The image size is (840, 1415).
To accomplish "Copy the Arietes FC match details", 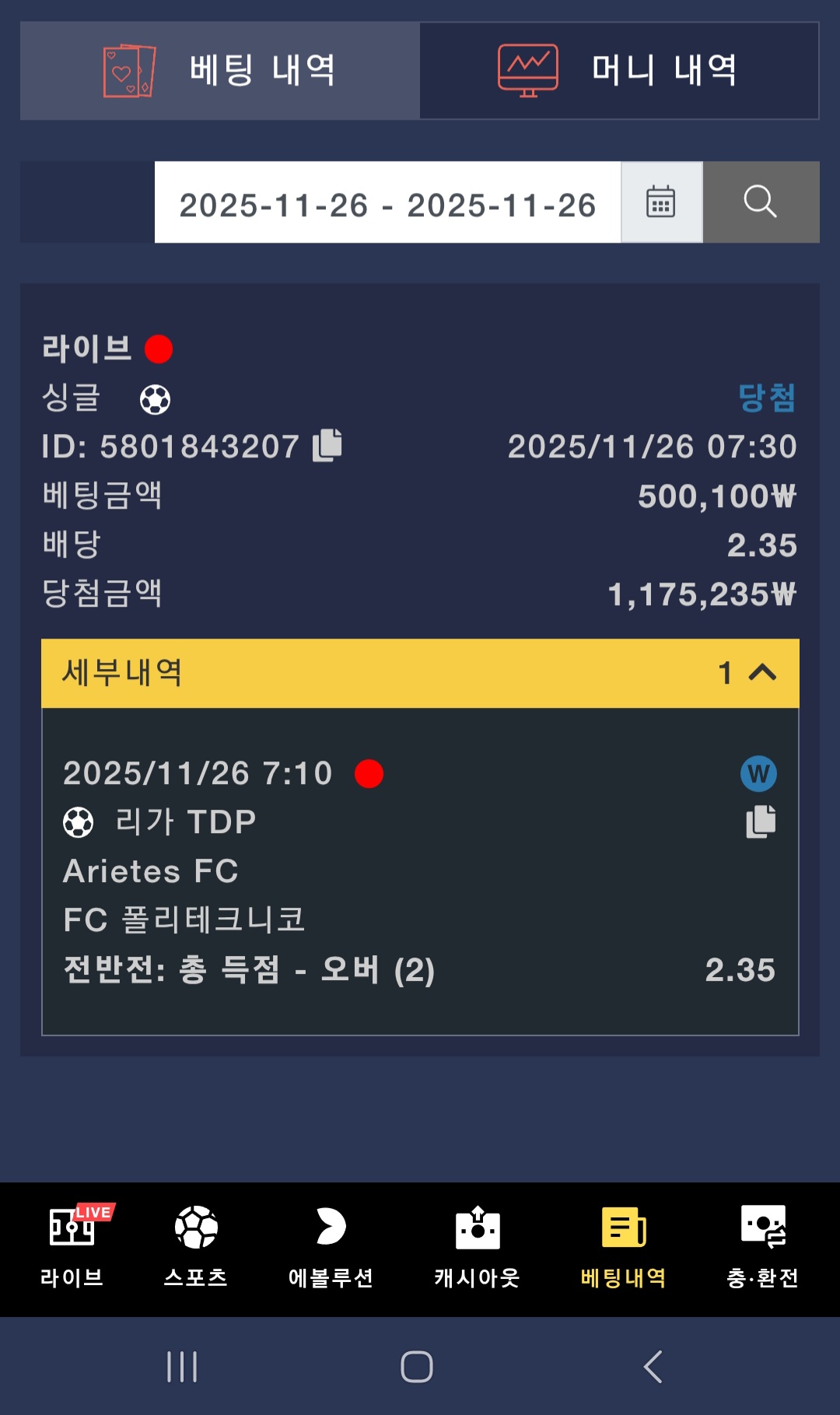I will coord(761,821).
